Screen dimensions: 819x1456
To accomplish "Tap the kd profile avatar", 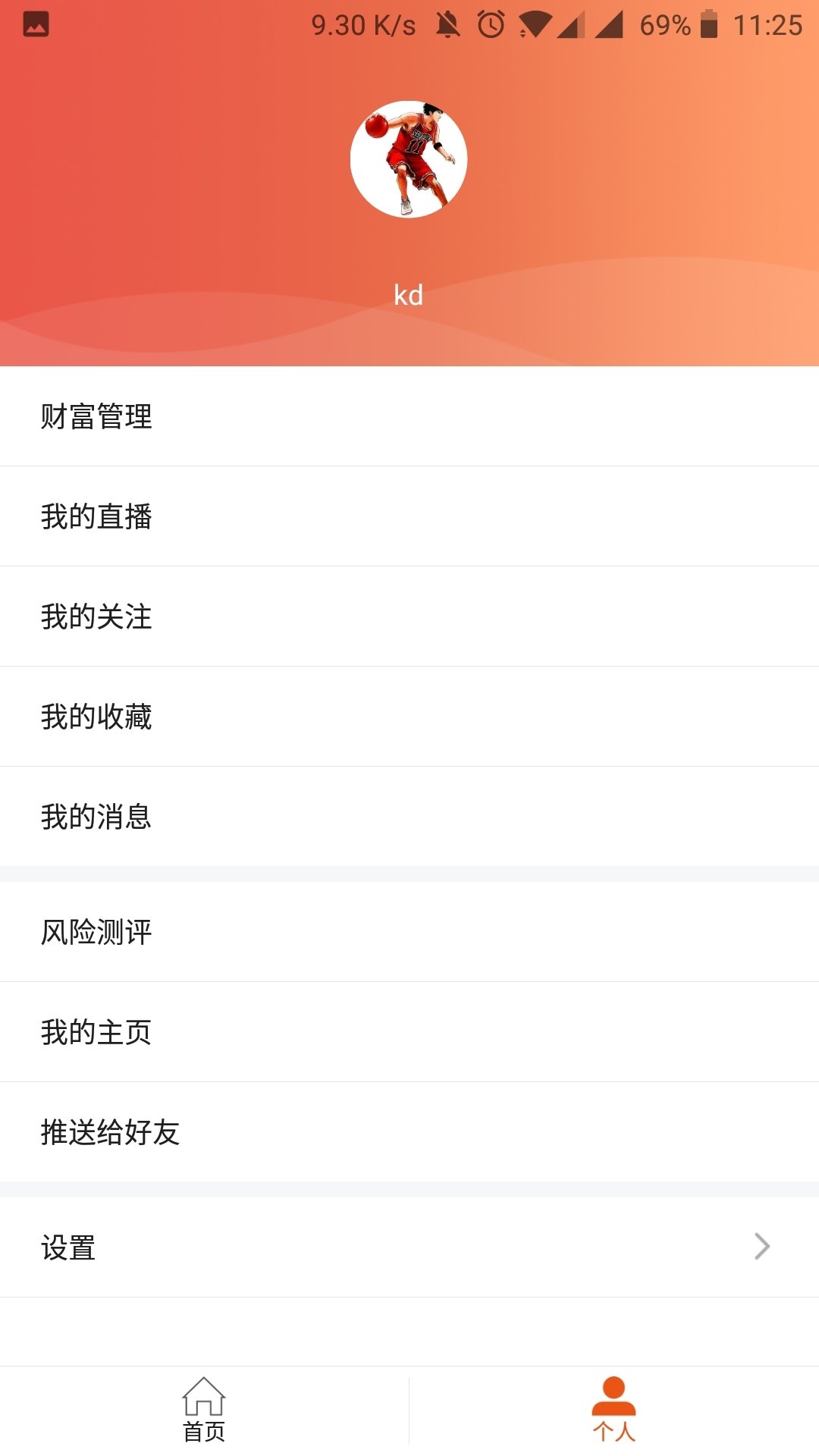I will click(409, 159).
